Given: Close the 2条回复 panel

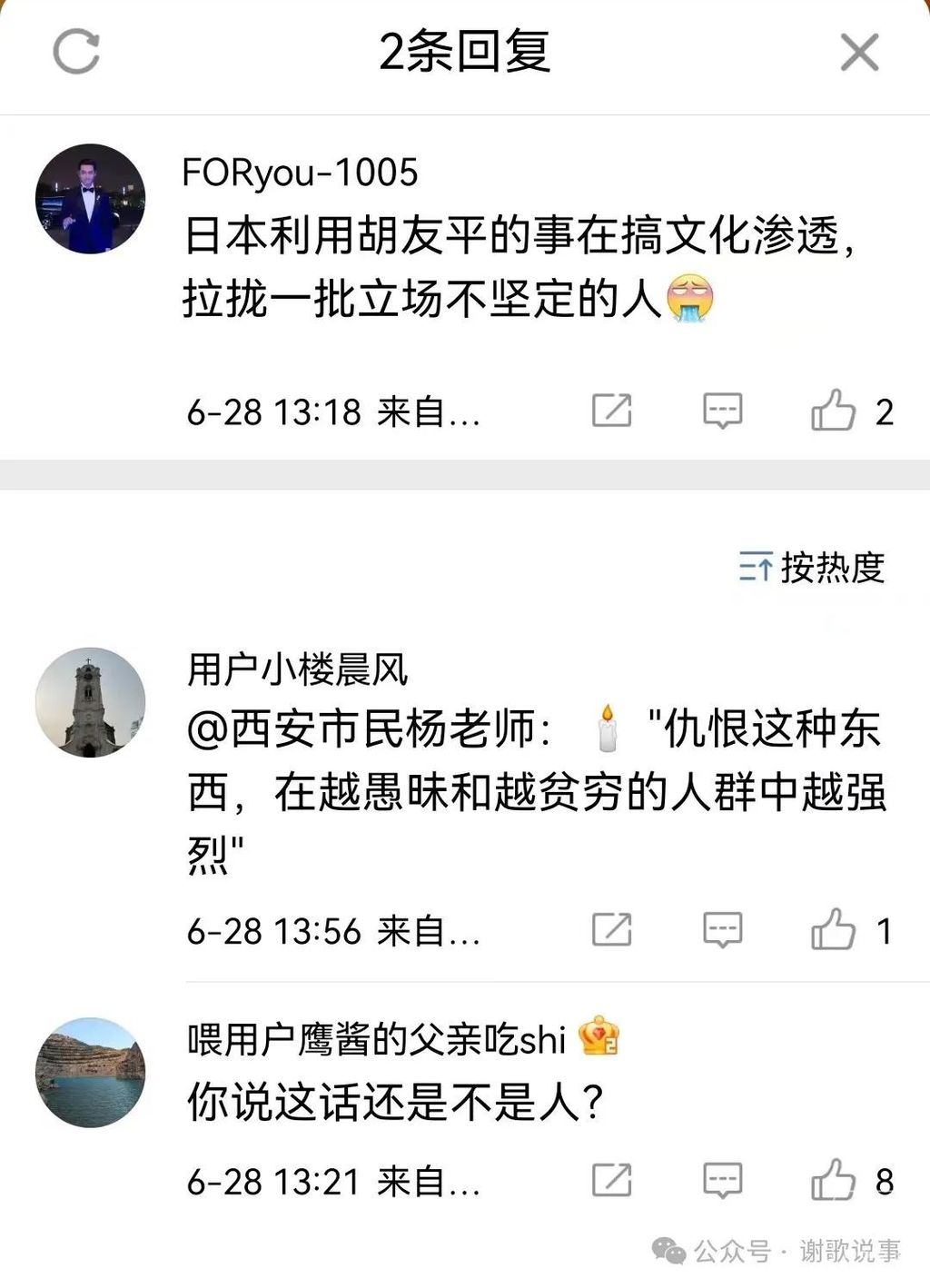Looking at the screenshot, I should tap(858, 52).
